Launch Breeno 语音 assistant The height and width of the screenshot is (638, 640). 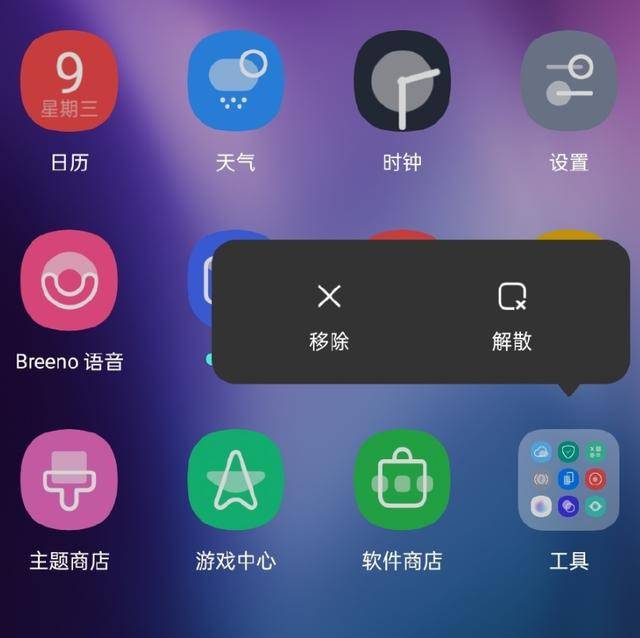[x=69, y=281]
